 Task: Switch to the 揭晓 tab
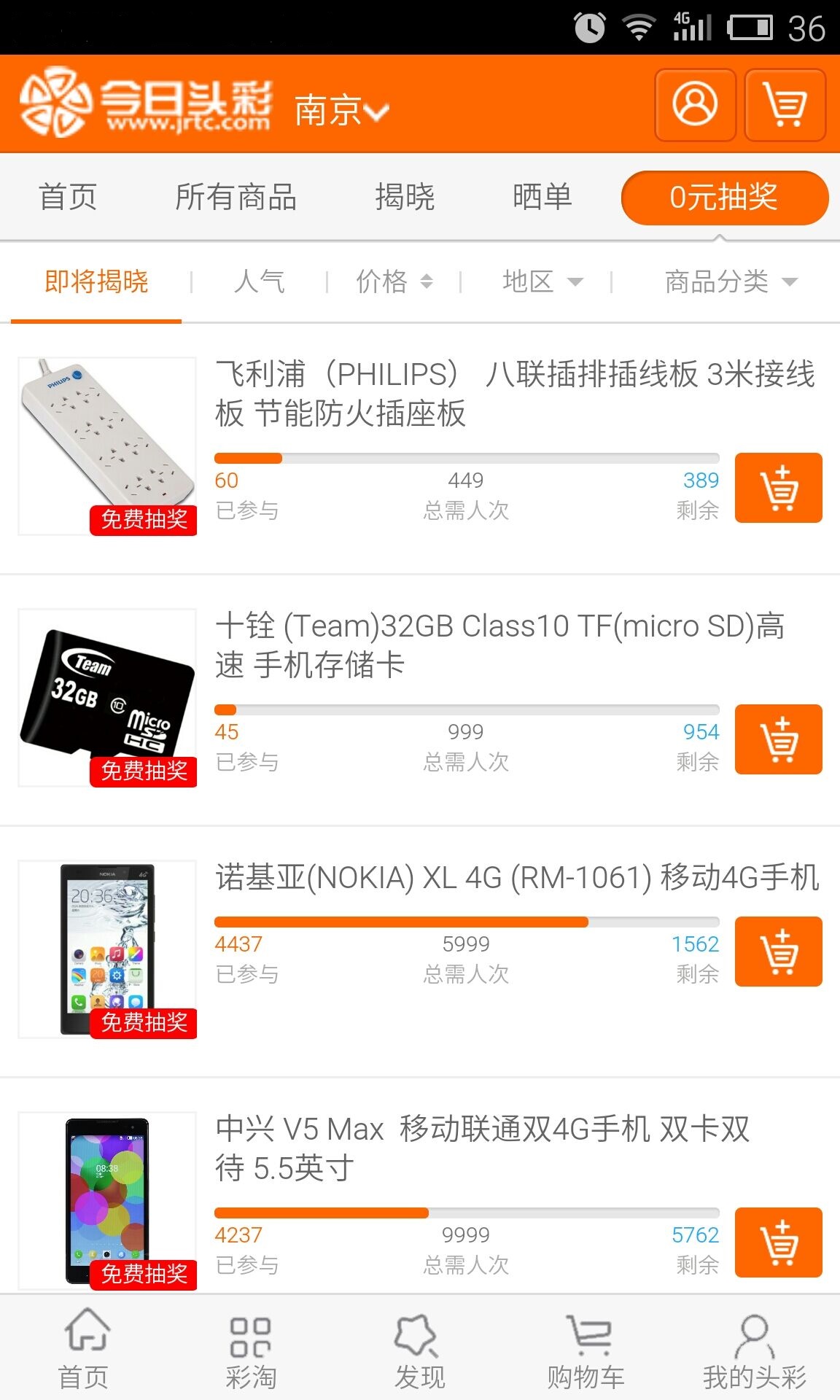405,197
